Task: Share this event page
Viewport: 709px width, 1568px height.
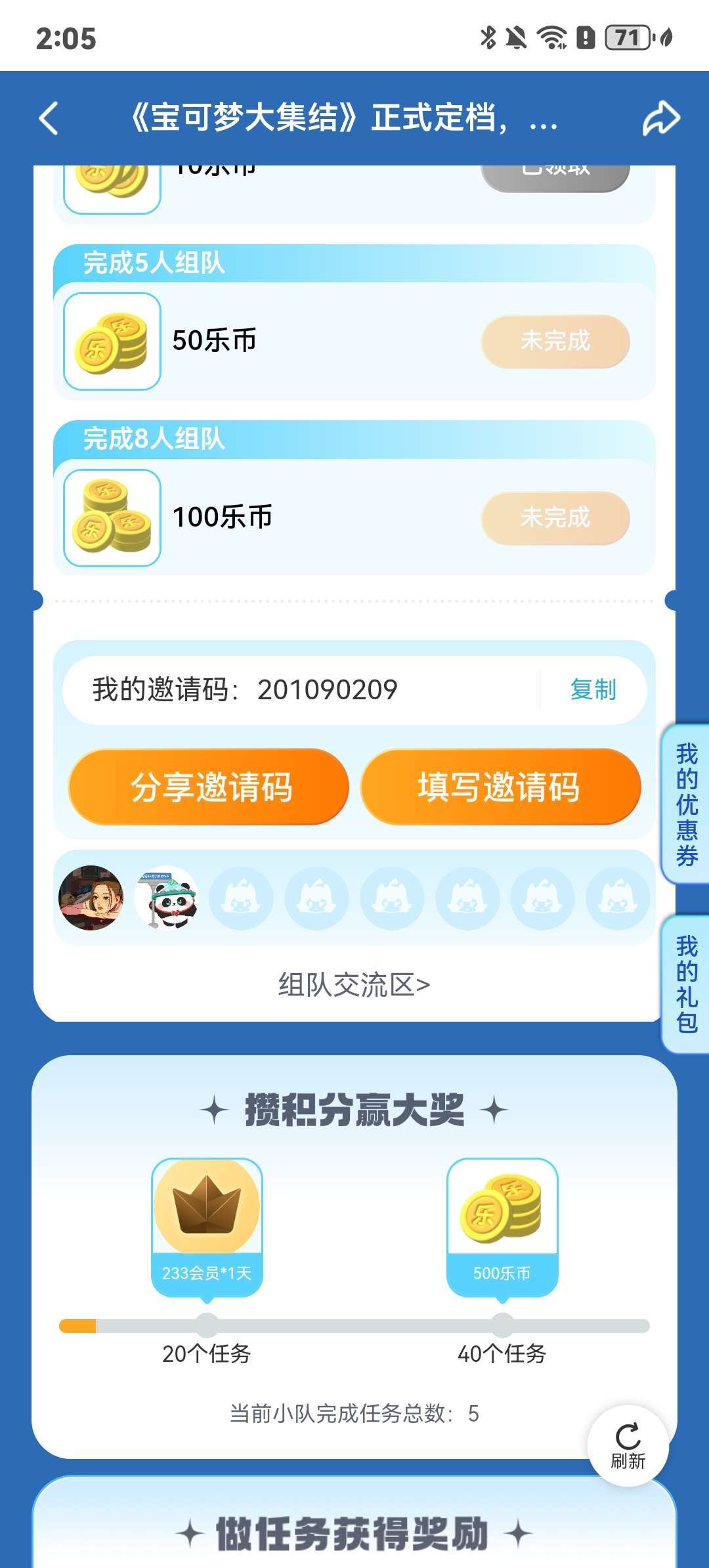Action: click(660, 118)
